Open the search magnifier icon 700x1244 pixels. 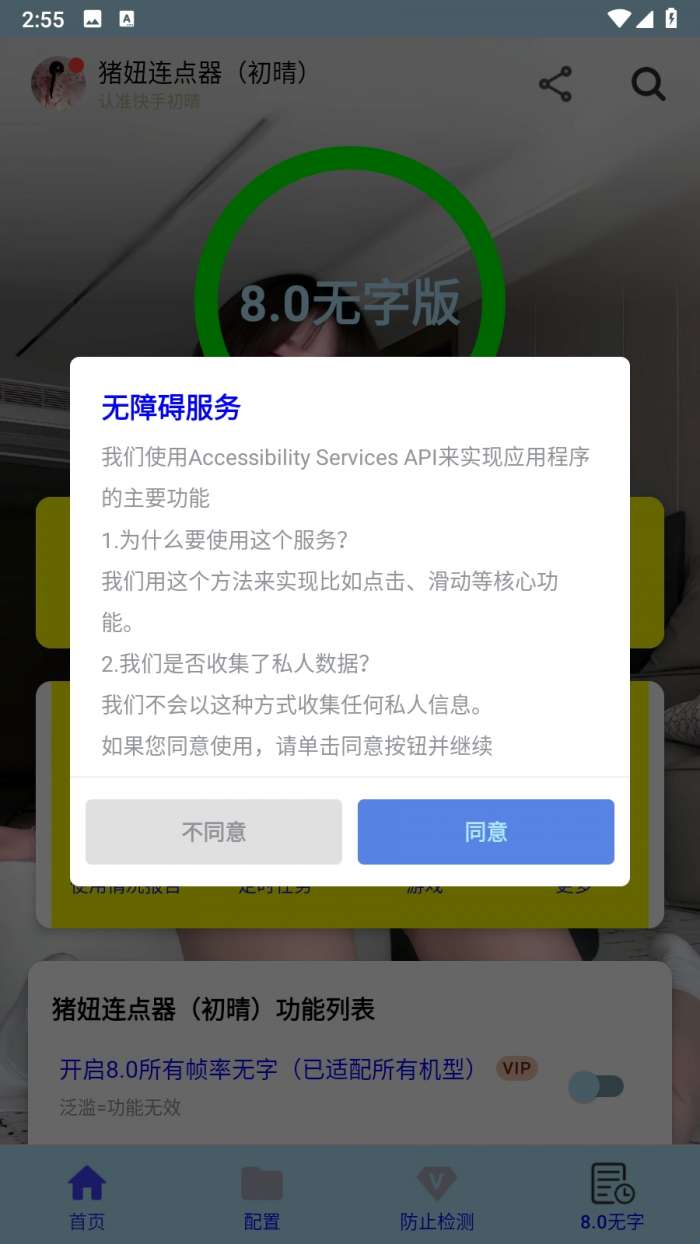pos(648,85)
